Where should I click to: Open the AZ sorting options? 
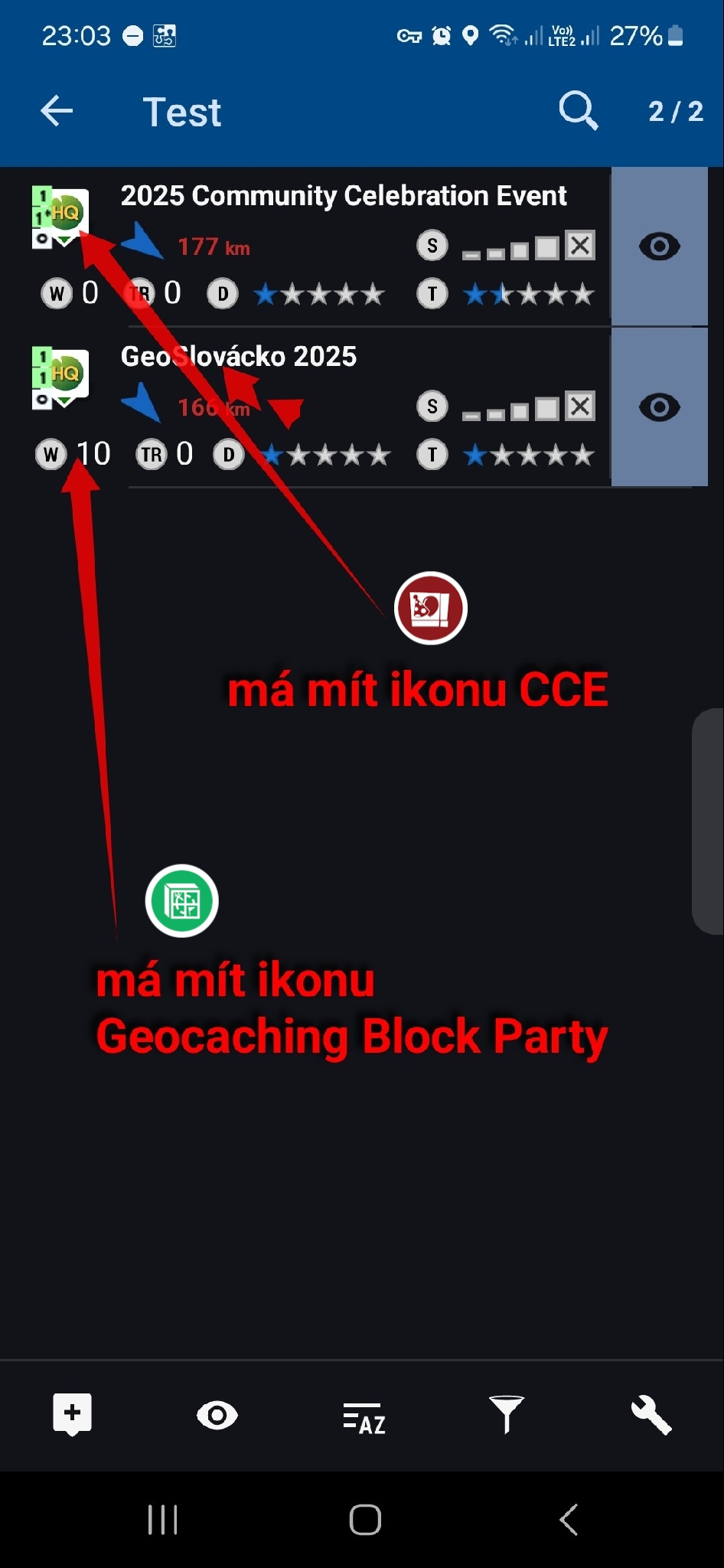click(363, 1416)
